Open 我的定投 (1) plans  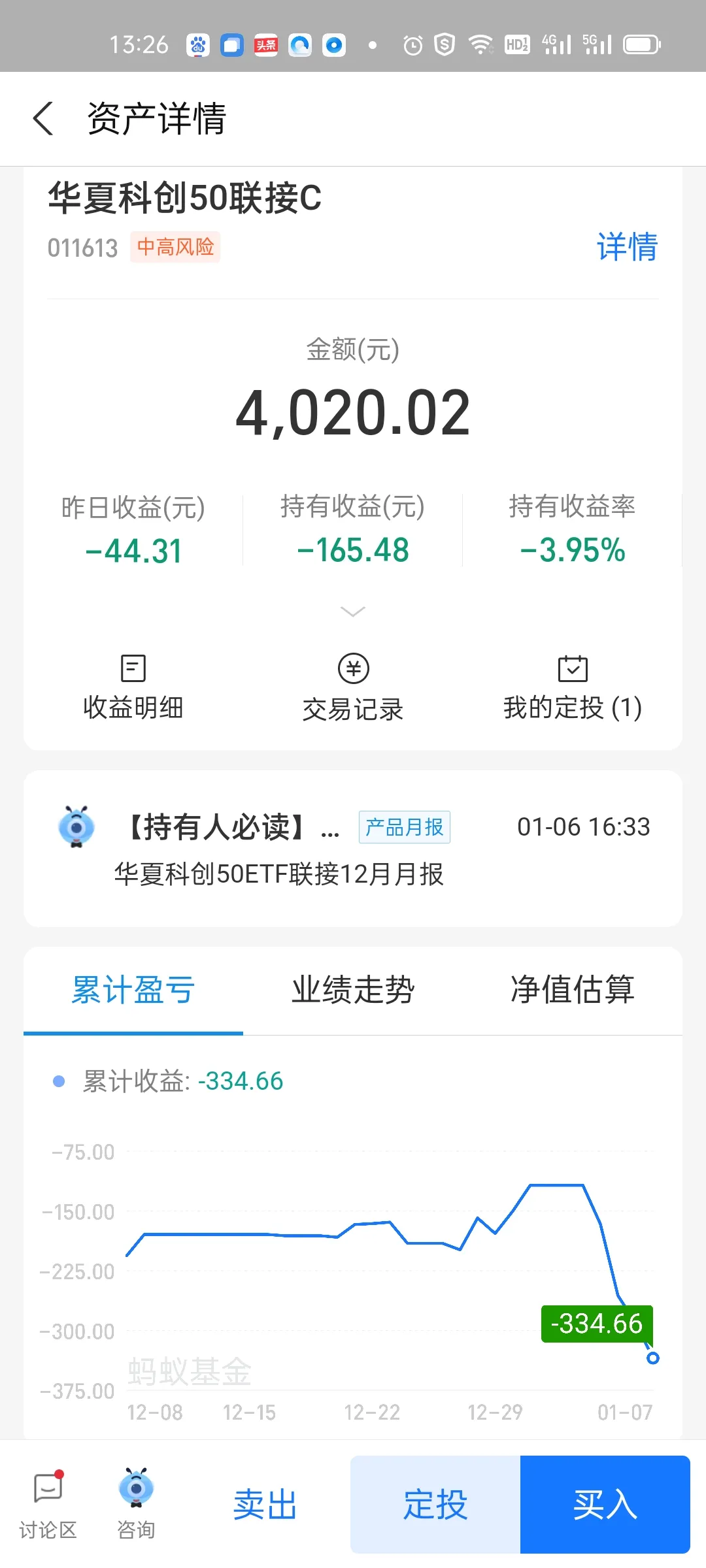coord(573,688)
